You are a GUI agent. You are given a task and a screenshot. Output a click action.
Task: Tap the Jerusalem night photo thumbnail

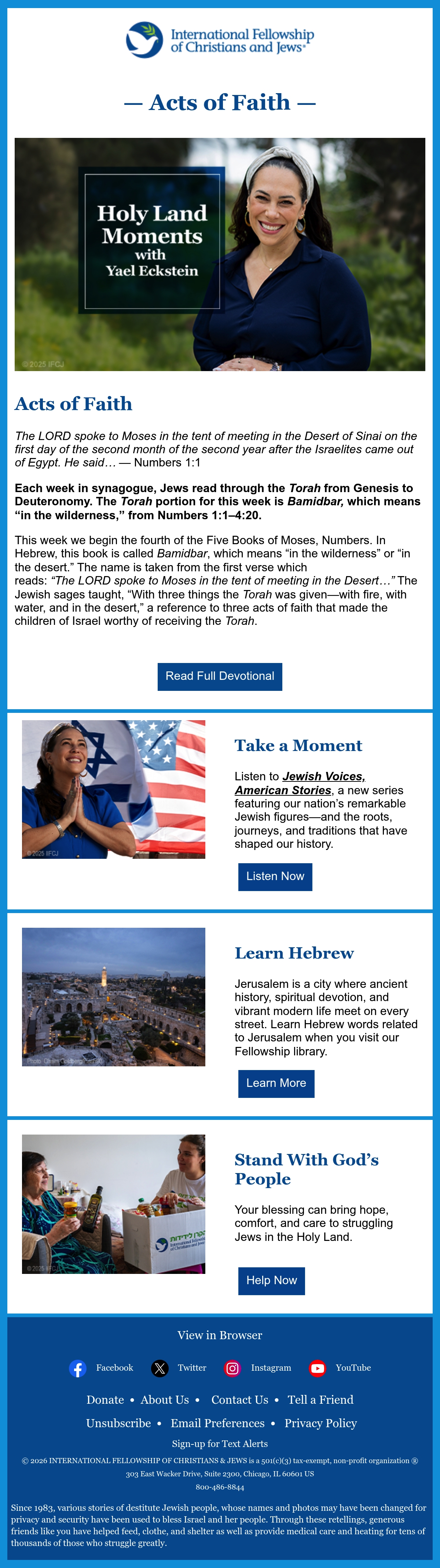pyautogui.click(x=114, y=997)
